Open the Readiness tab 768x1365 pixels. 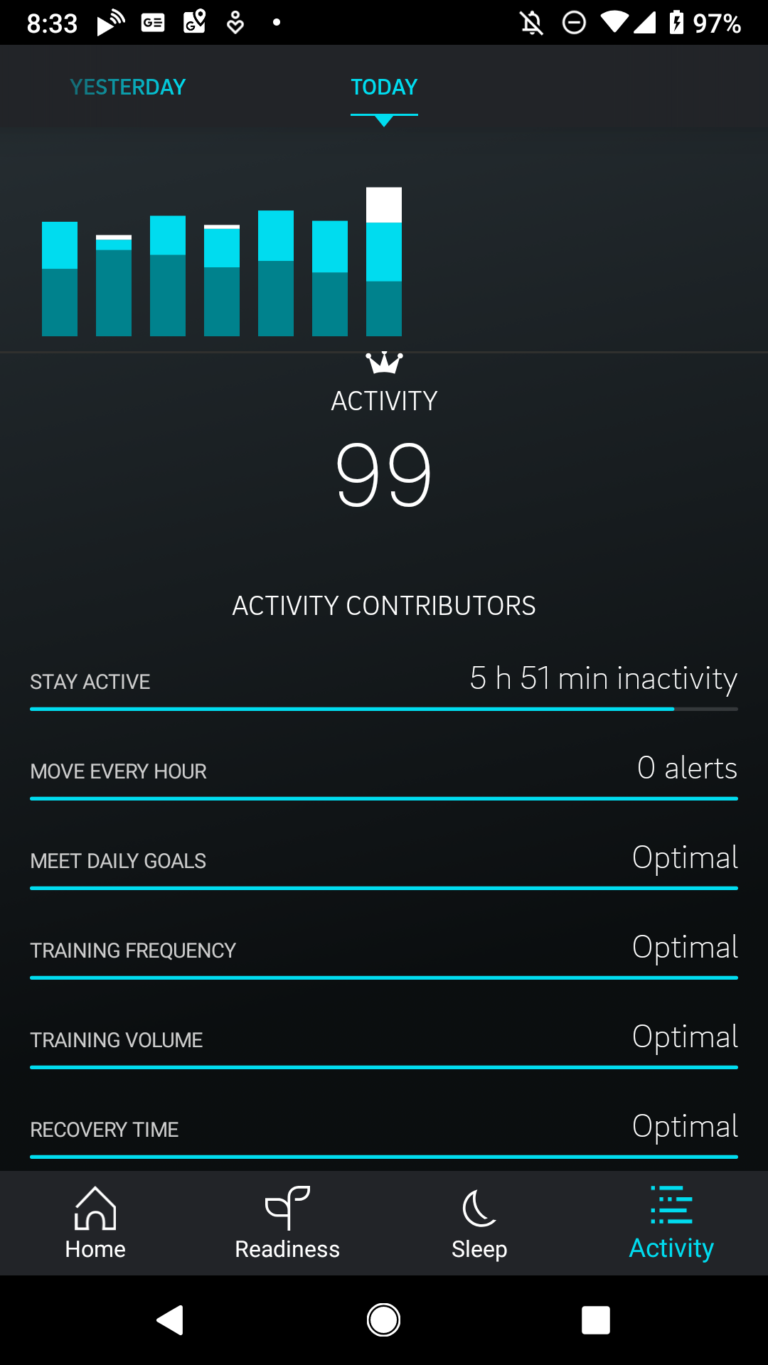pos(287,1222)
